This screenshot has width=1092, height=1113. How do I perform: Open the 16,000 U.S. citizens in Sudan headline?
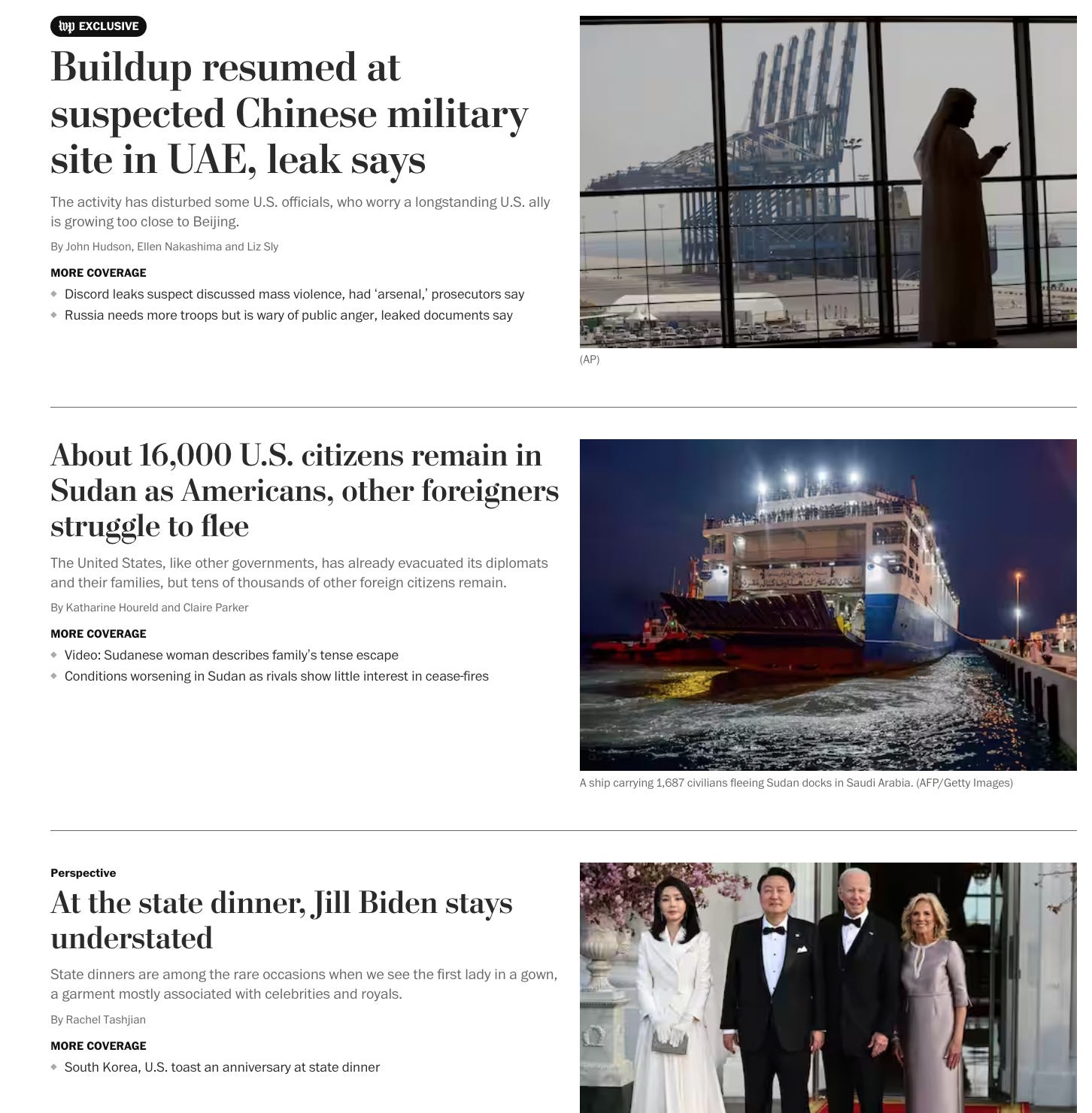coord(304,490)
